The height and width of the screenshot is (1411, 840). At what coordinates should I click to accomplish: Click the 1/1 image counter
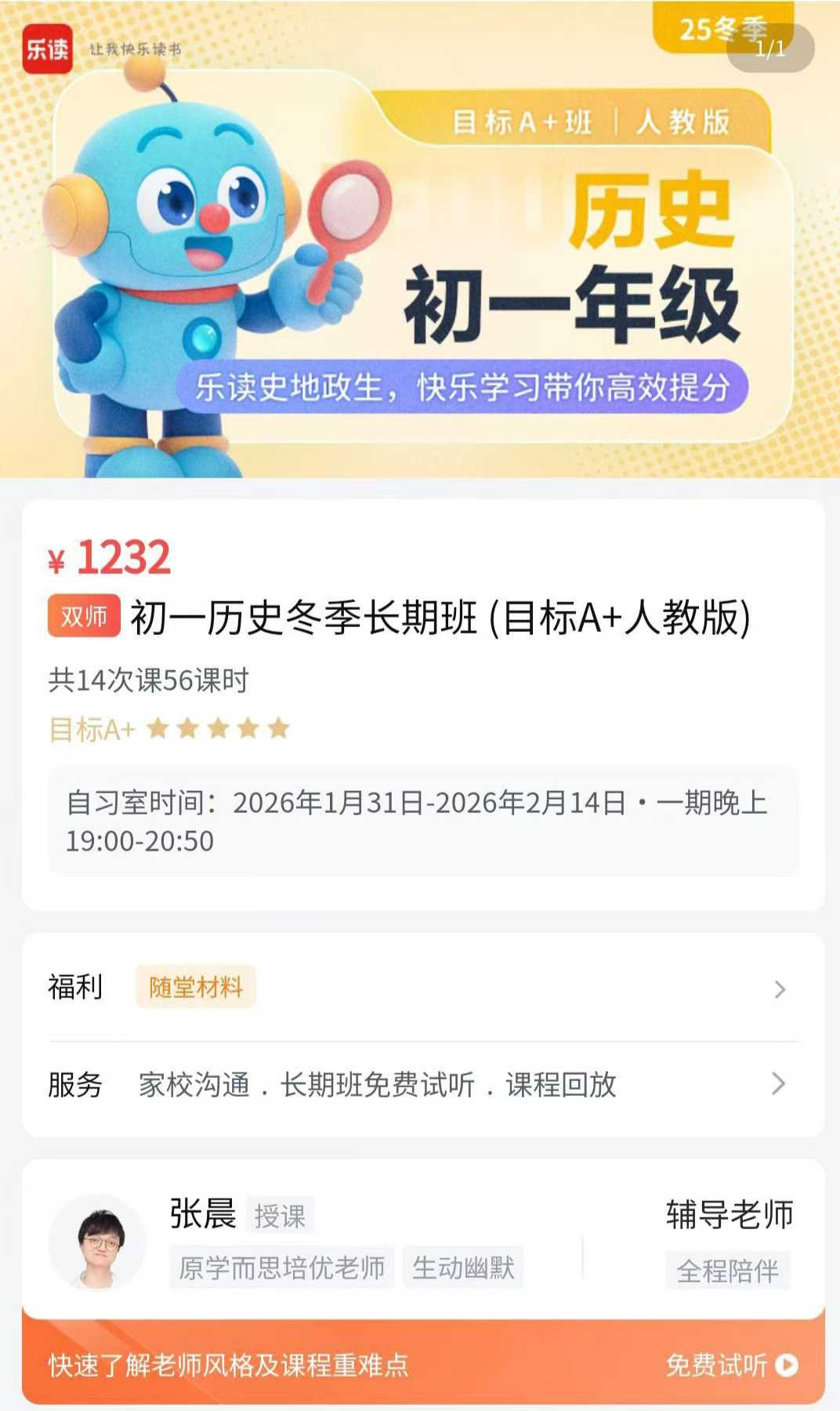coord(771,49)
